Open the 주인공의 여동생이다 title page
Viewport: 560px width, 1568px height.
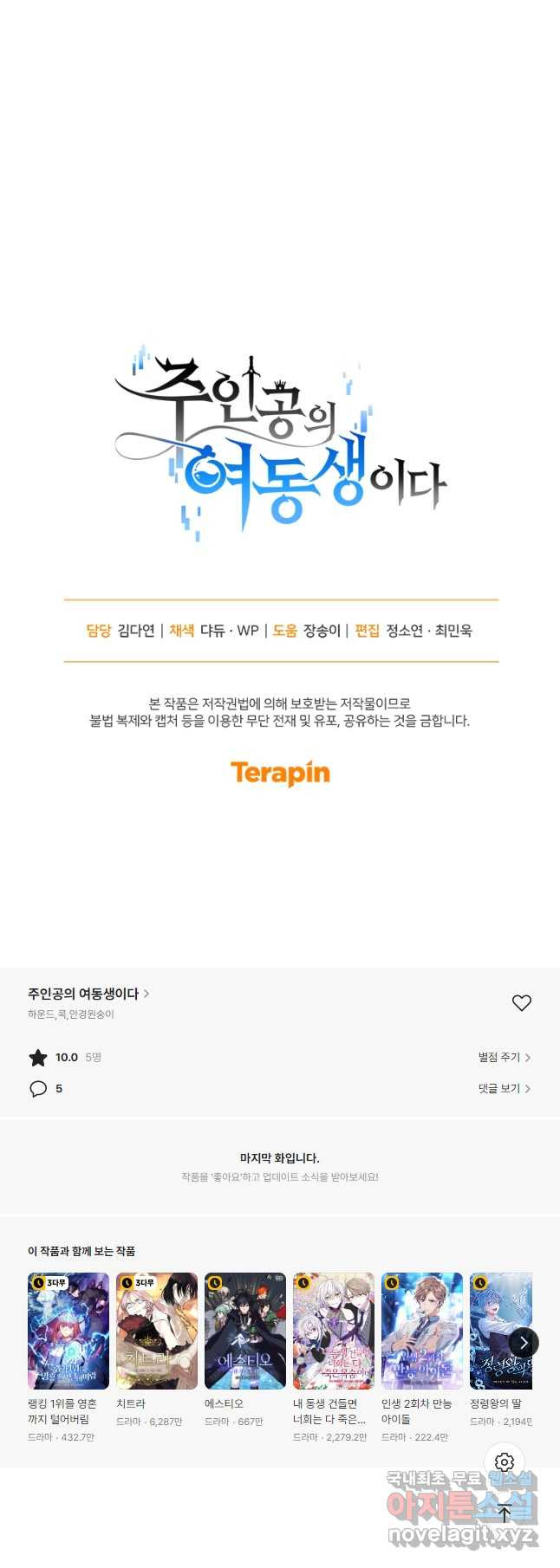(x=88, y=994)
